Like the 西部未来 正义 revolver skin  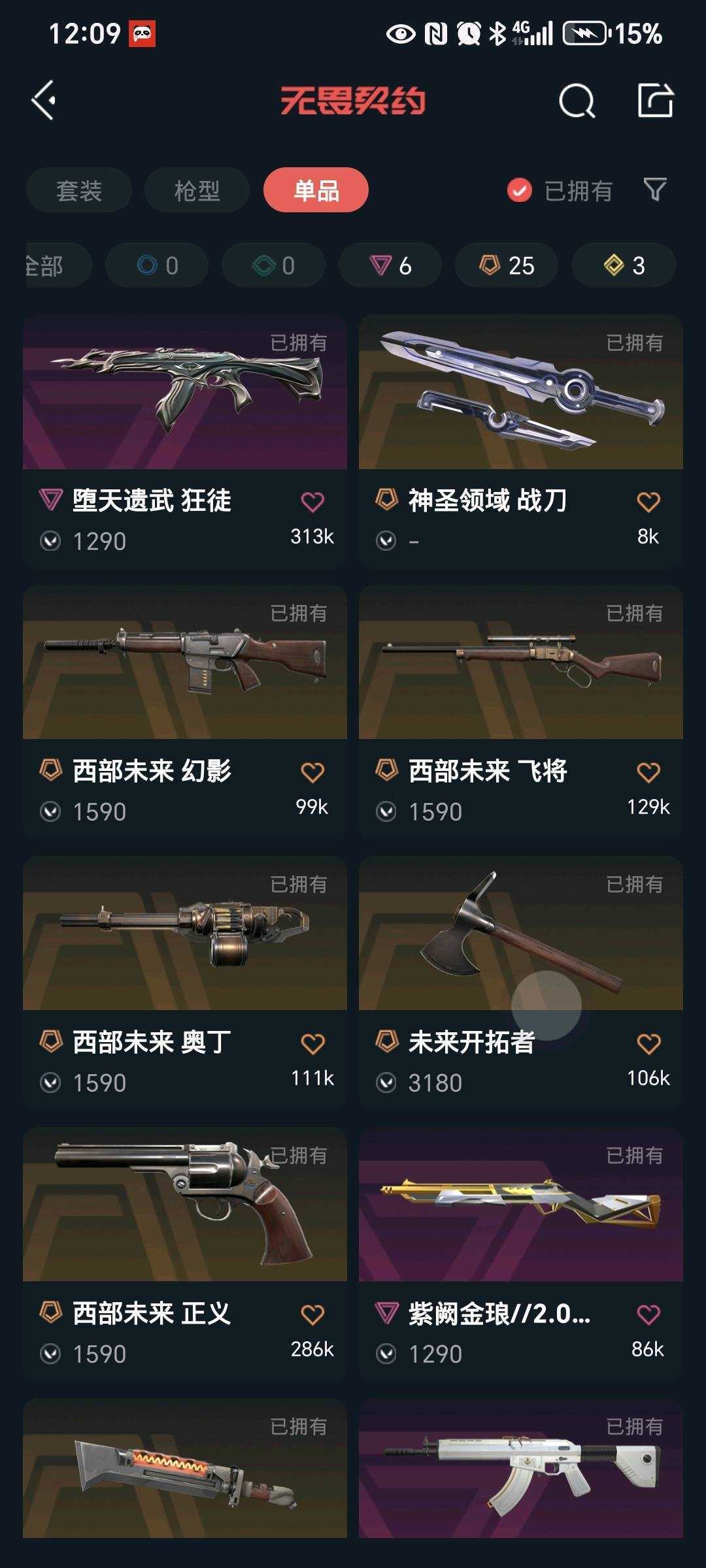pos(312,1315)
